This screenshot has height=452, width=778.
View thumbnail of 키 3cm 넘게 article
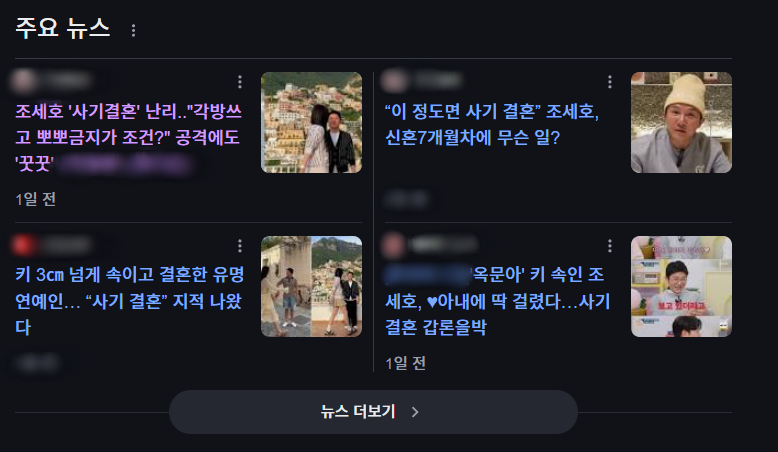(311, 286)
